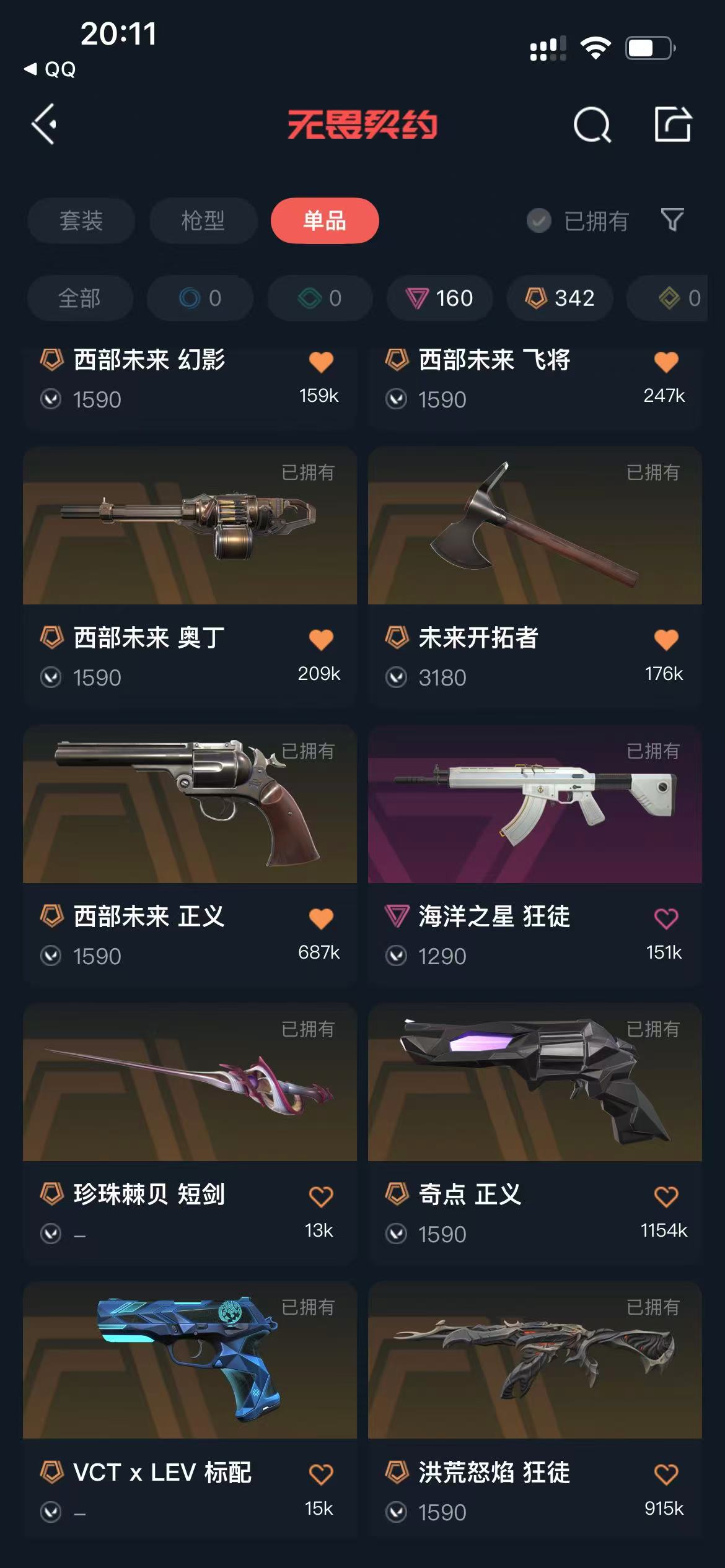Open the search magnifier icon
725x1568 pixels.
592,125
